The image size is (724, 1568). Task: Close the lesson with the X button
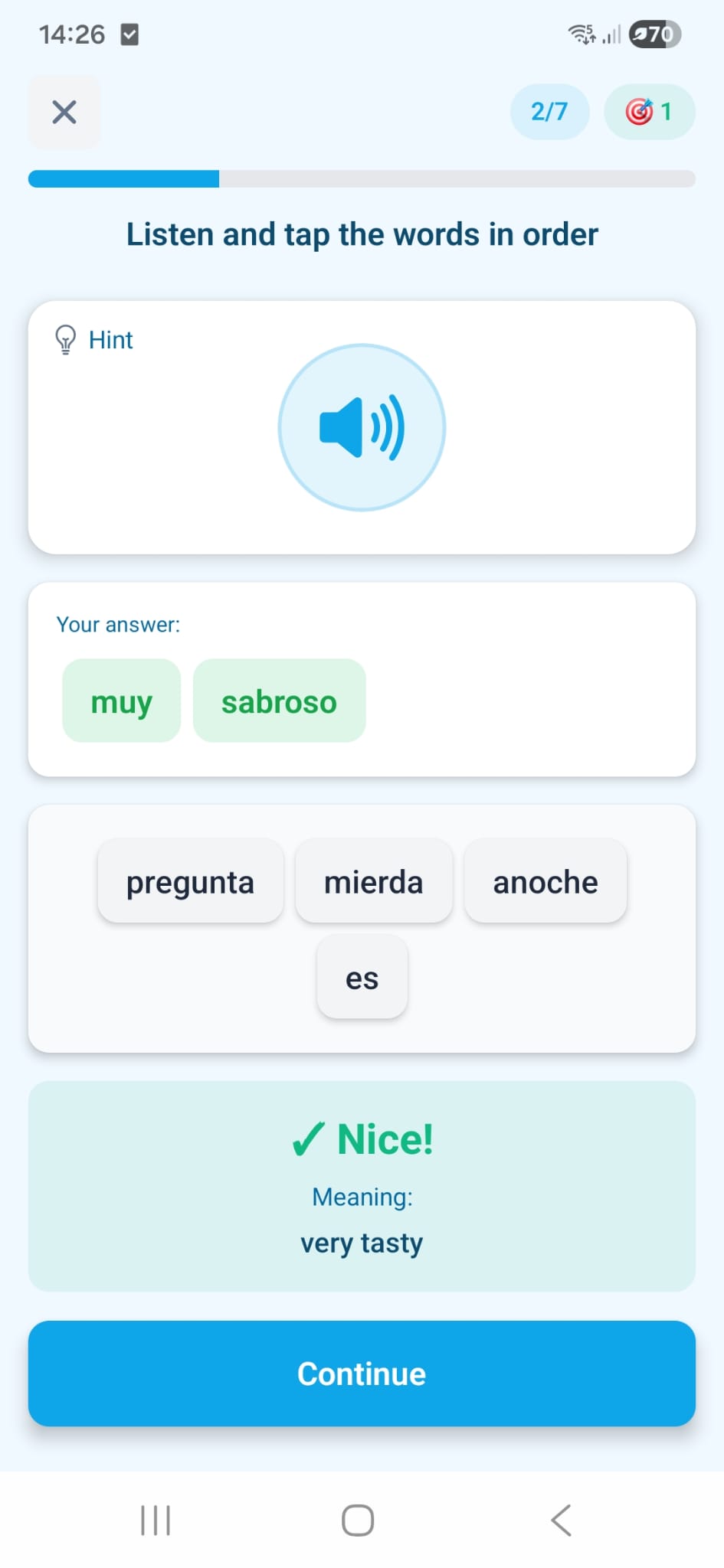click(64, 113)
